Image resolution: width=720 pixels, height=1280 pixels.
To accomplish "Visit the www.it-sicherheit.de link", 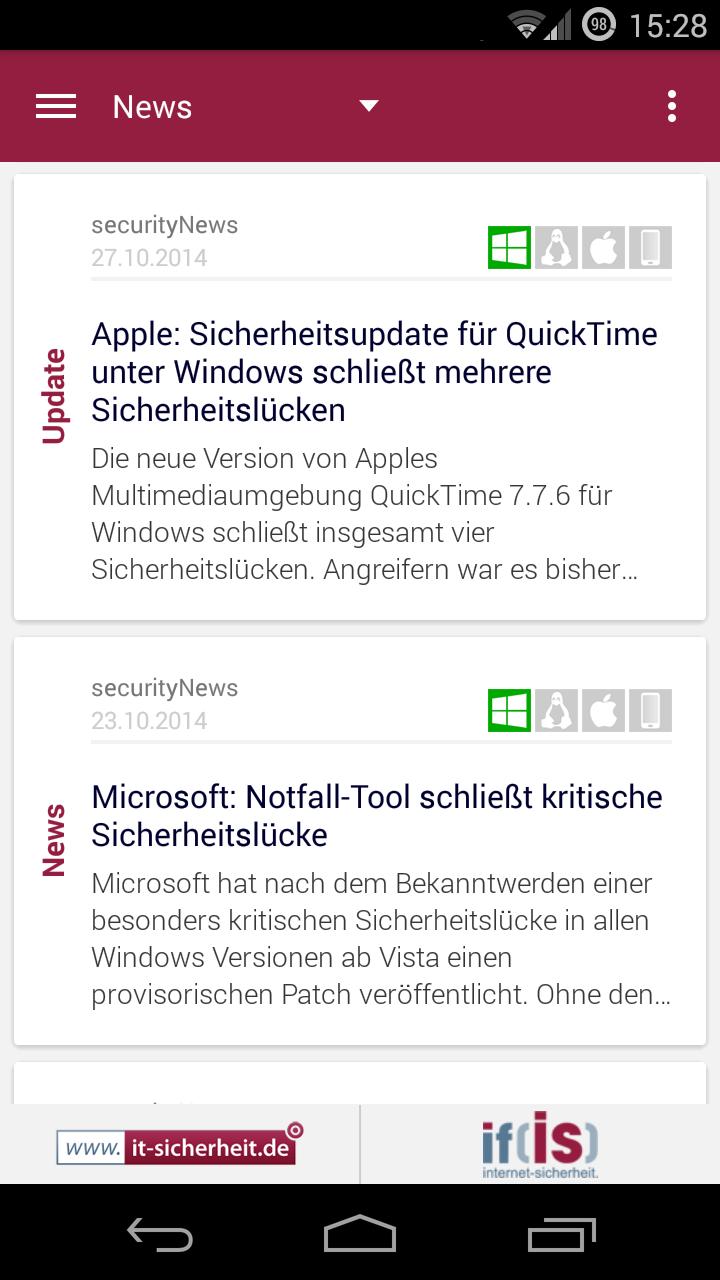I will (180, 1146).
